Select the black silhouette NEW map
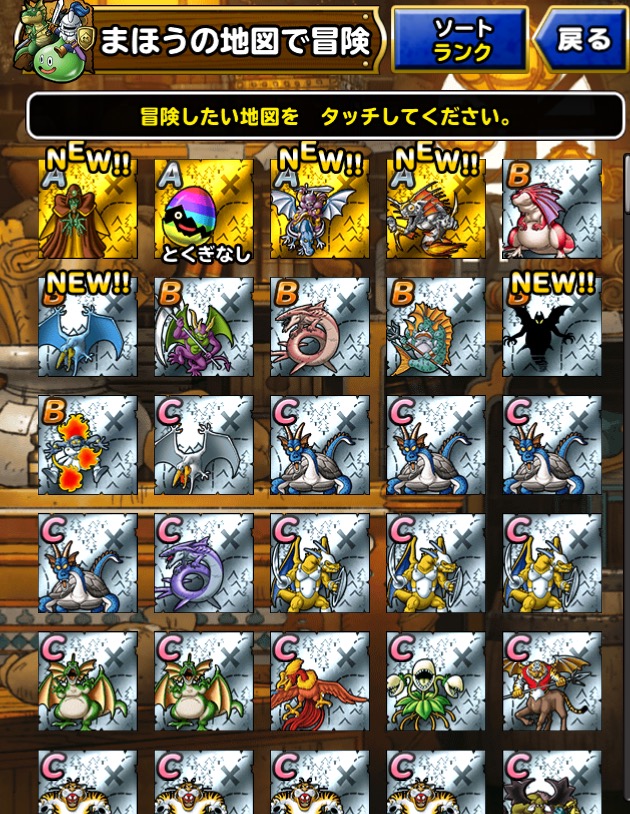This screenshot has height=814, width=630. pos(552,327)
